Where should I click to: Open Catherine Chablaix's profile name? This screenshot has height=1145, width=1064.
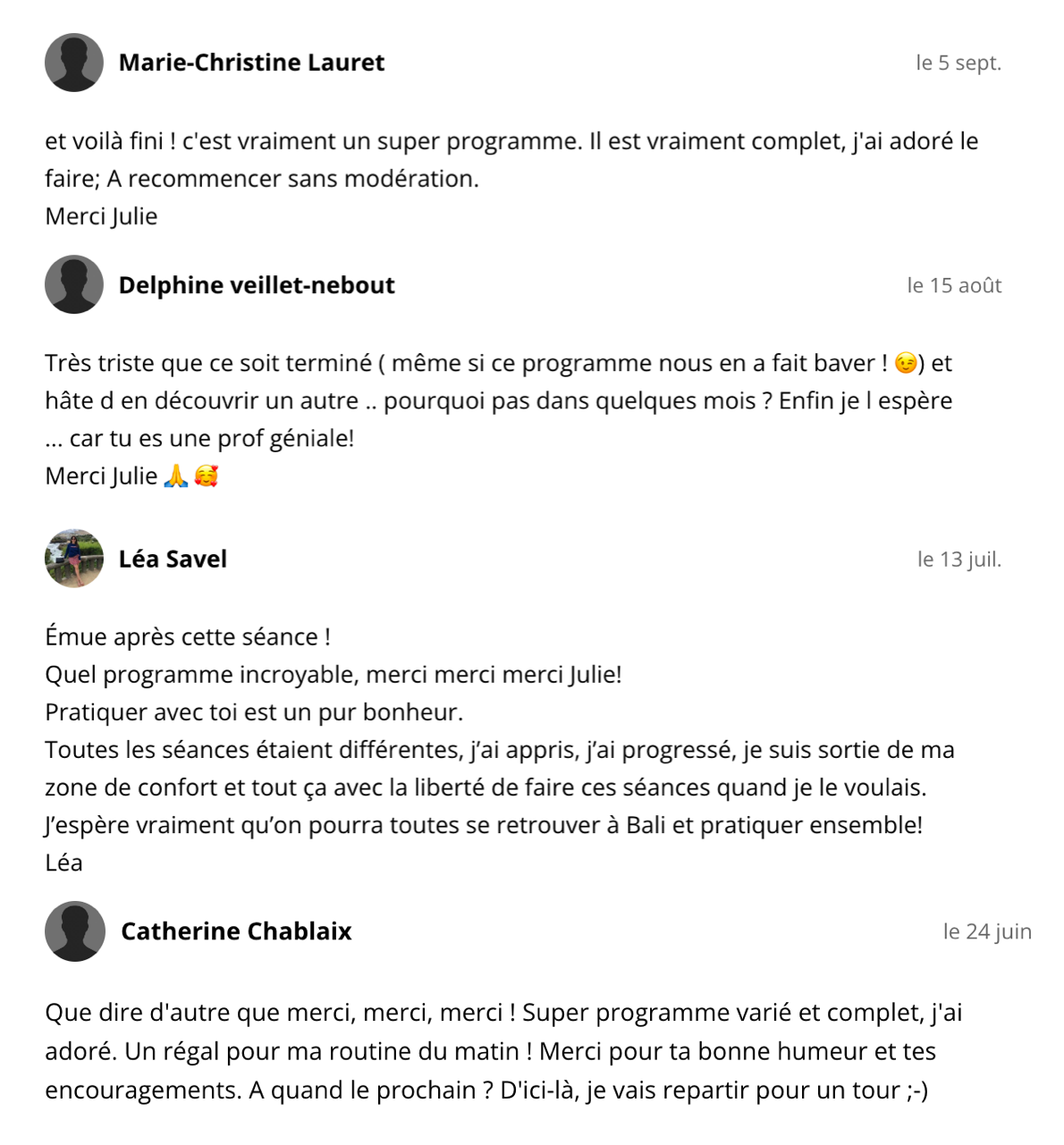pos(236,931)
